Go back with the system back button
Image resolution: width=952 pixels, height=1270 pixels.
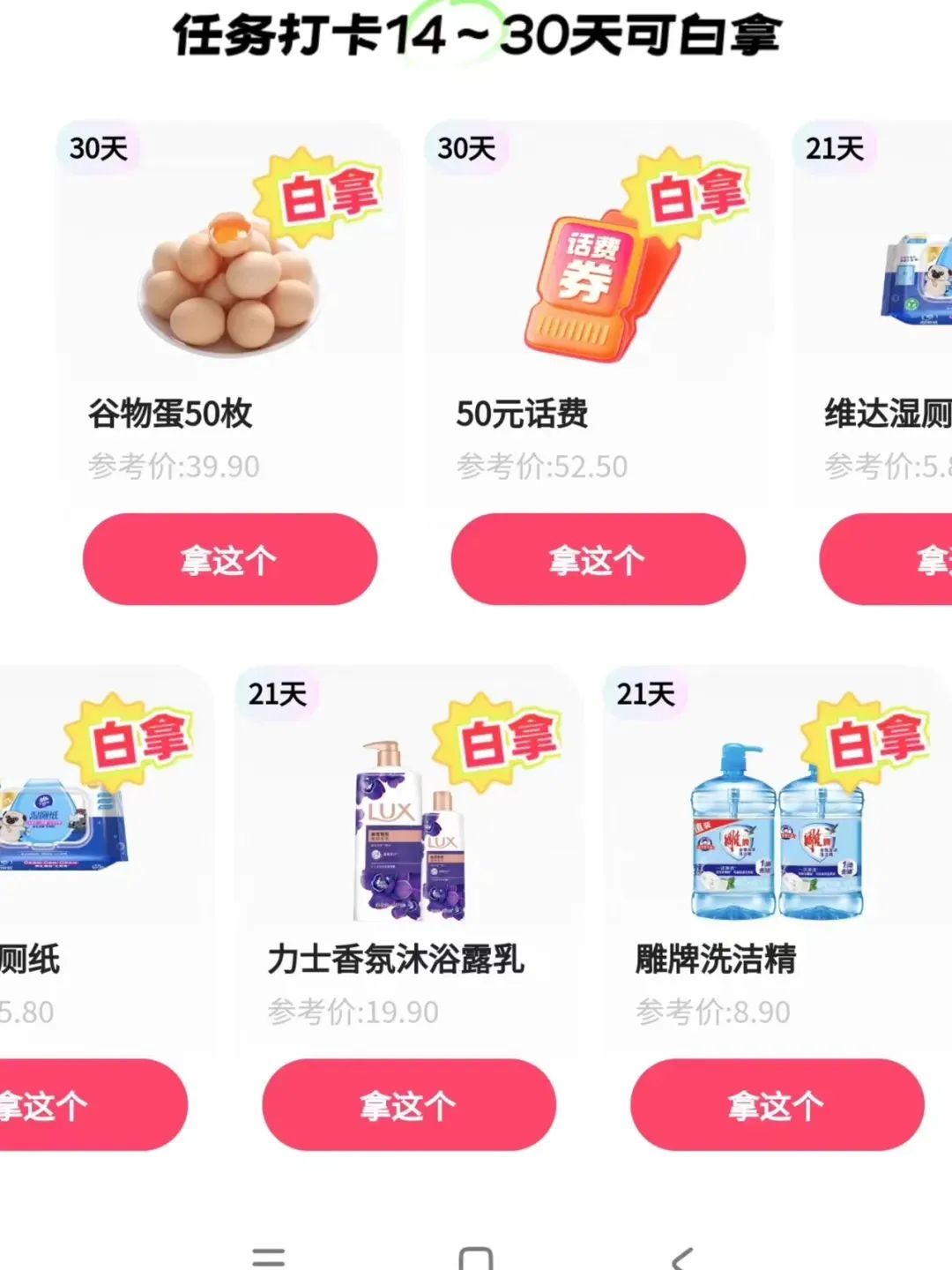pos(683,1258)
